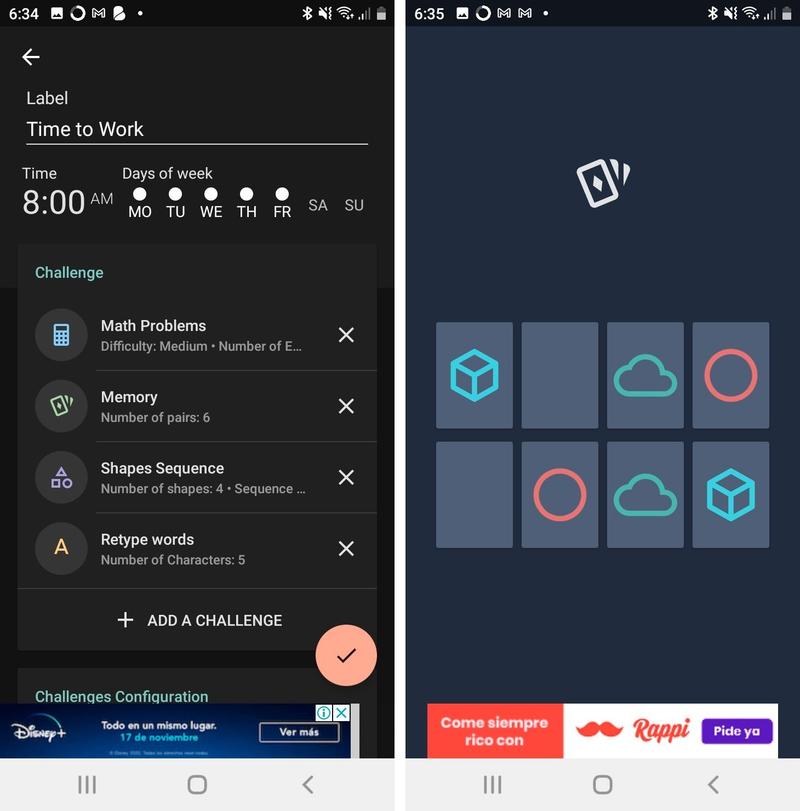
Task: Enable Saturday for this alarm
Action: click(x=318, y=205)
